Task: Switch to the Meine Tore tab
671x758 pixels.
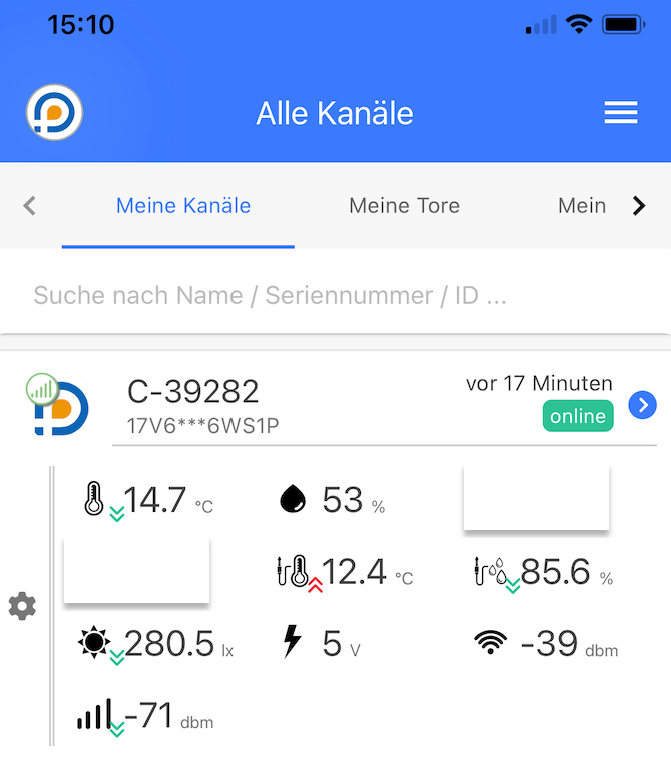Action: (404, 206)
